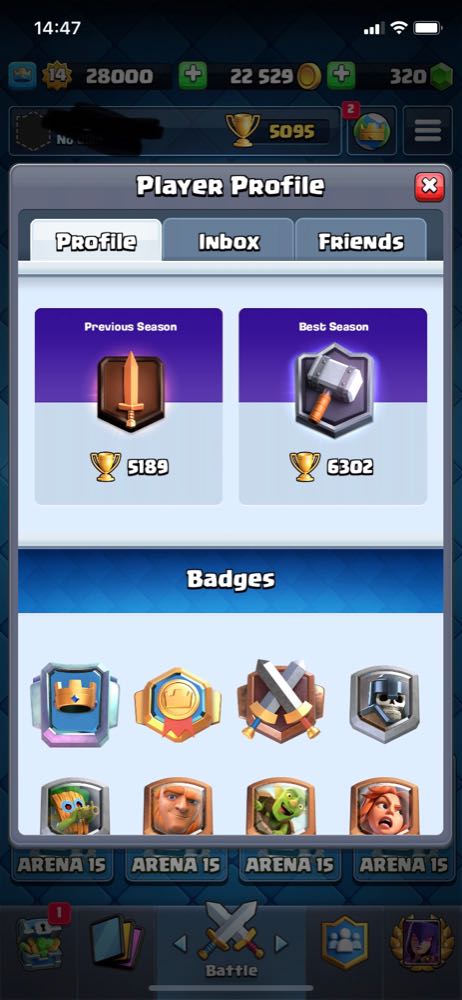
Task: Open the crown globe events icon
Action: 371,131
